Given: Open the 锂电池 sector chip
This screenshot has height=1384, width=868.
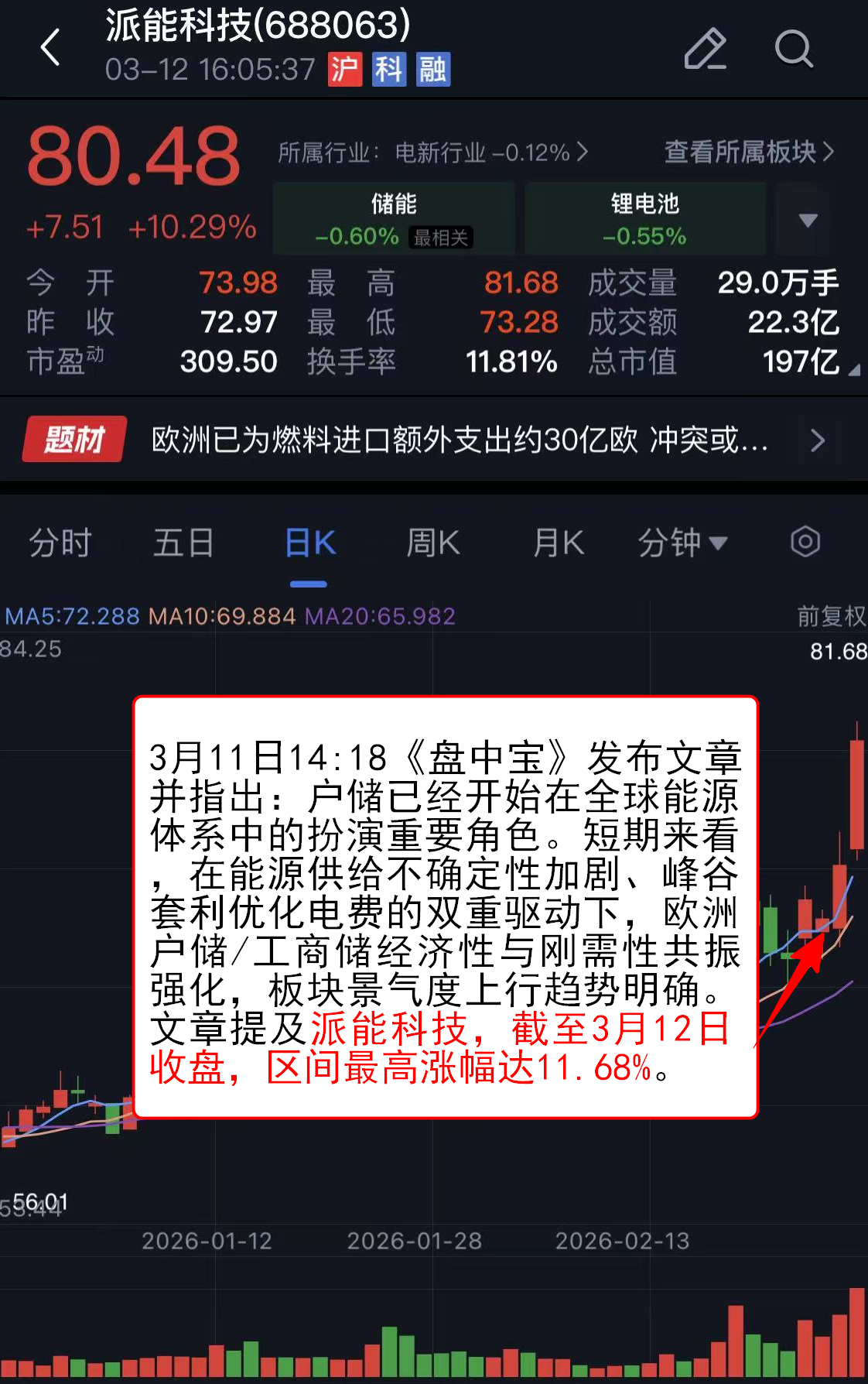Looking at the screenshot, I should pyautogui.click(x=644, y=219).
